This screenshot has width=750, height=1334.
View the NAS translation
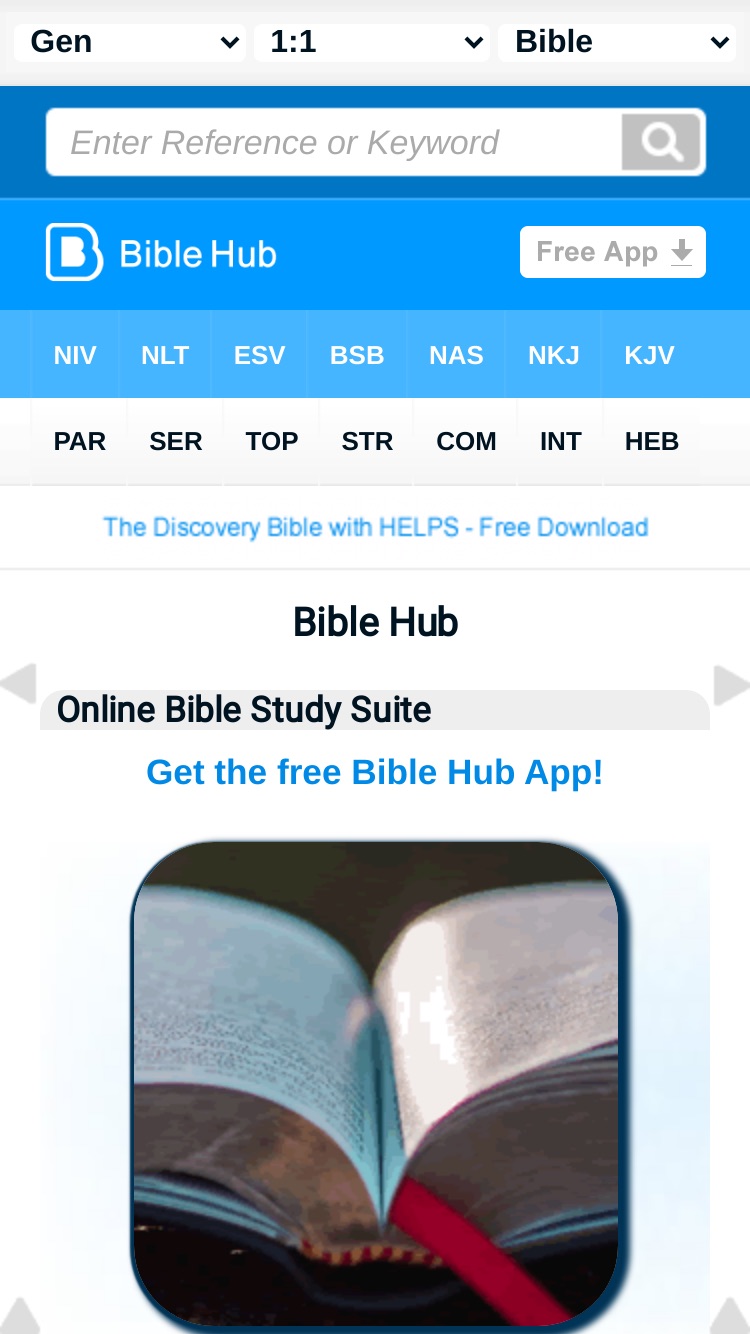tap(456, 355)
